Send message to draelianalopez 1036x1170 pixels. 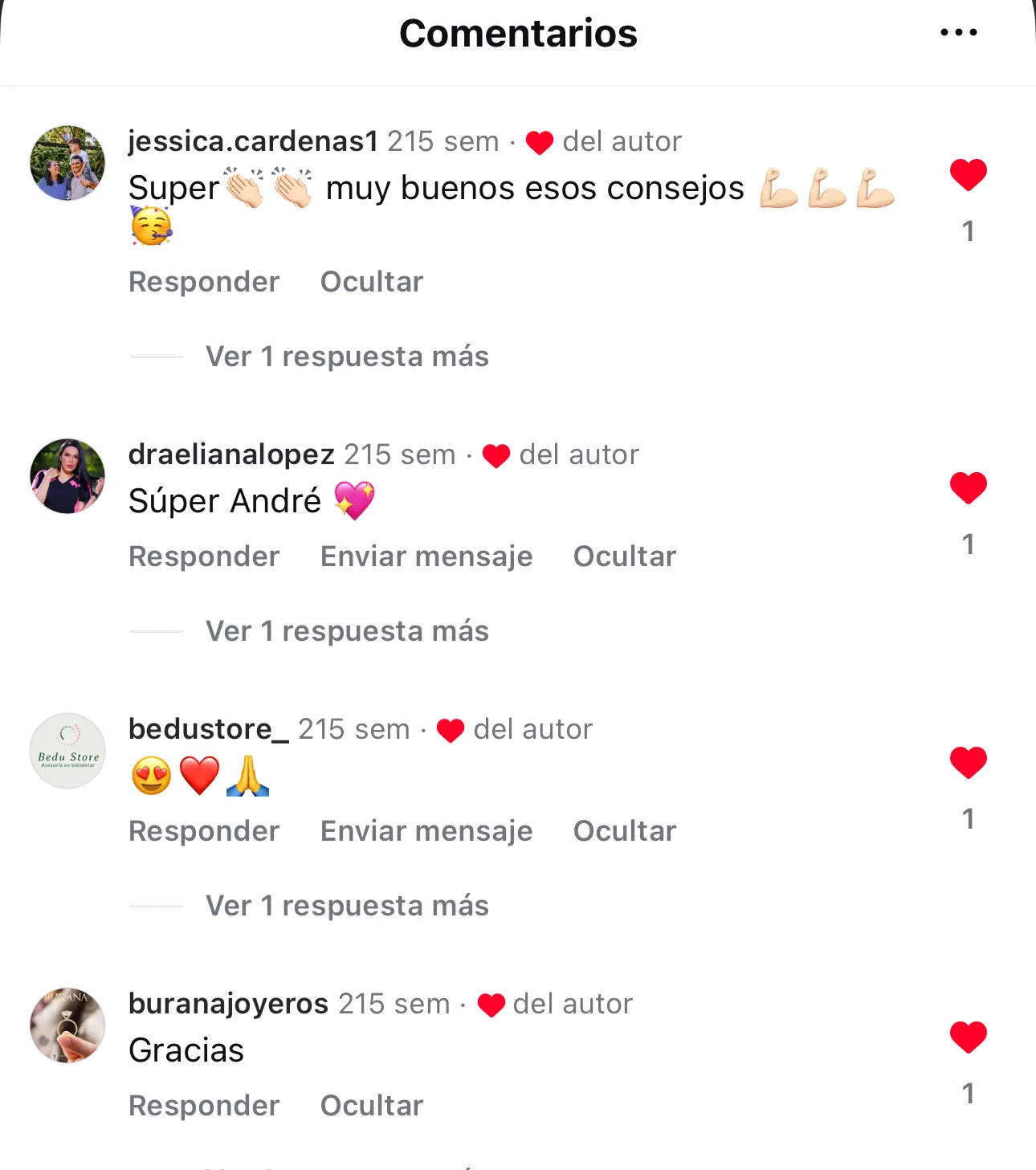pos(426,556)
